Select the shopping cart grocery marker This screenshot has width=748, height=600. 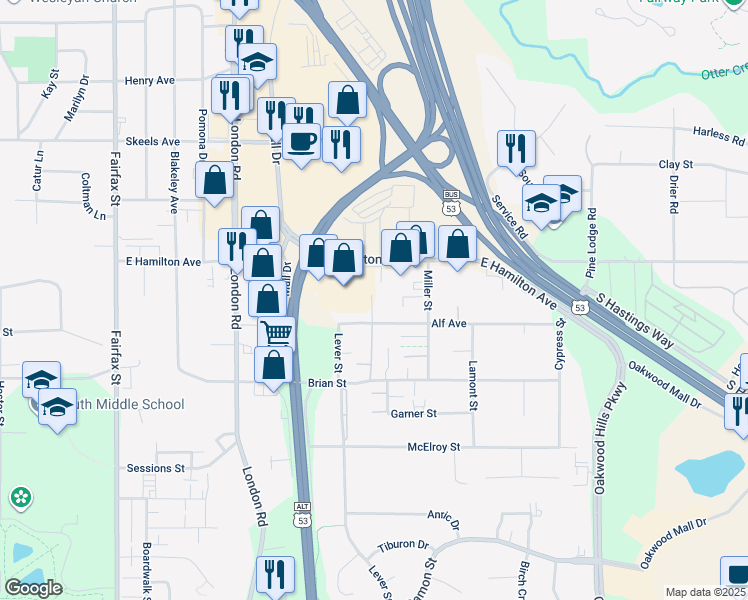click(276, 333)
